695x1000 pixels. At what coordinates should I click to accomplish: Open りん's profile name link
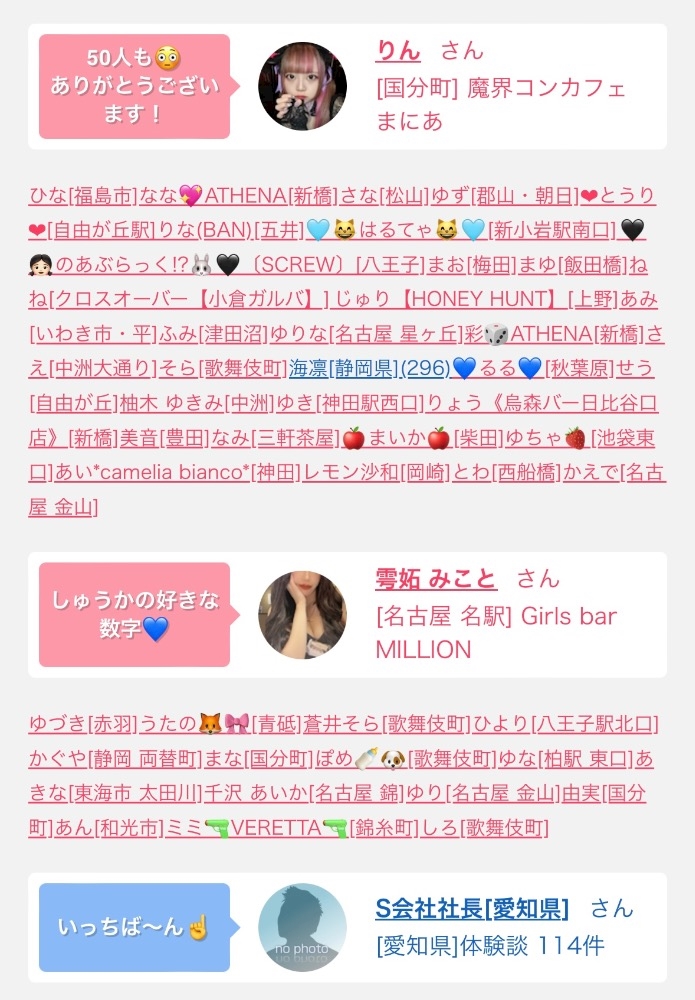398,50
